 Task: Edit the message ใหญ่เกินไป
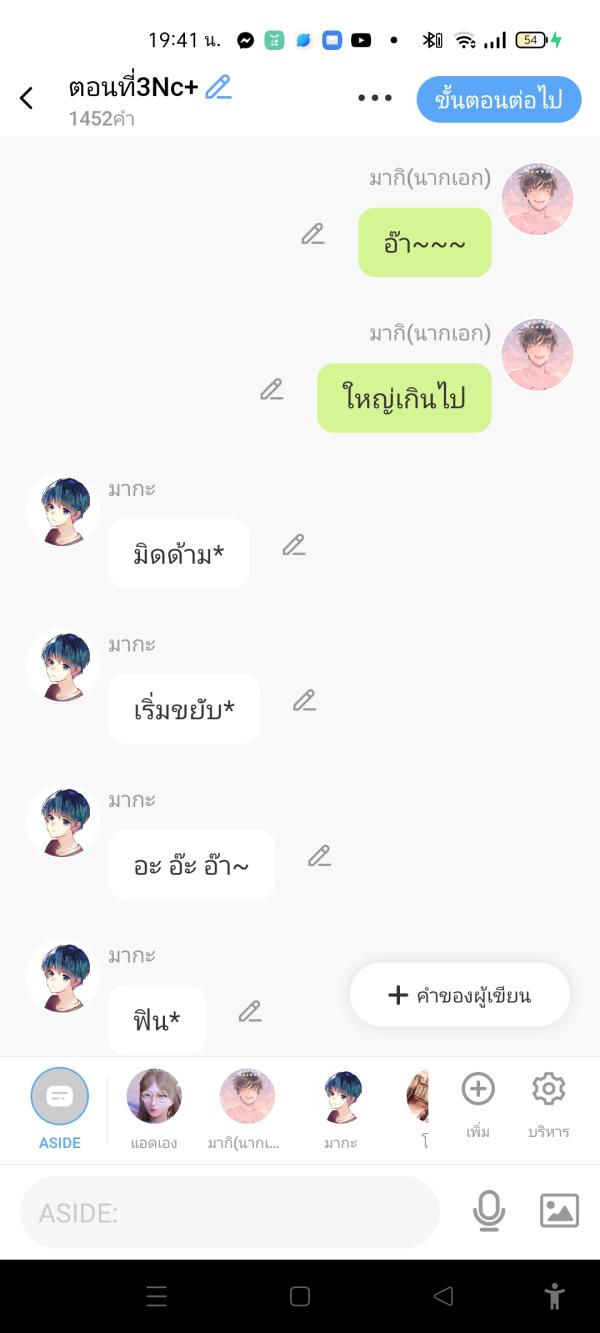click(272, 390)
